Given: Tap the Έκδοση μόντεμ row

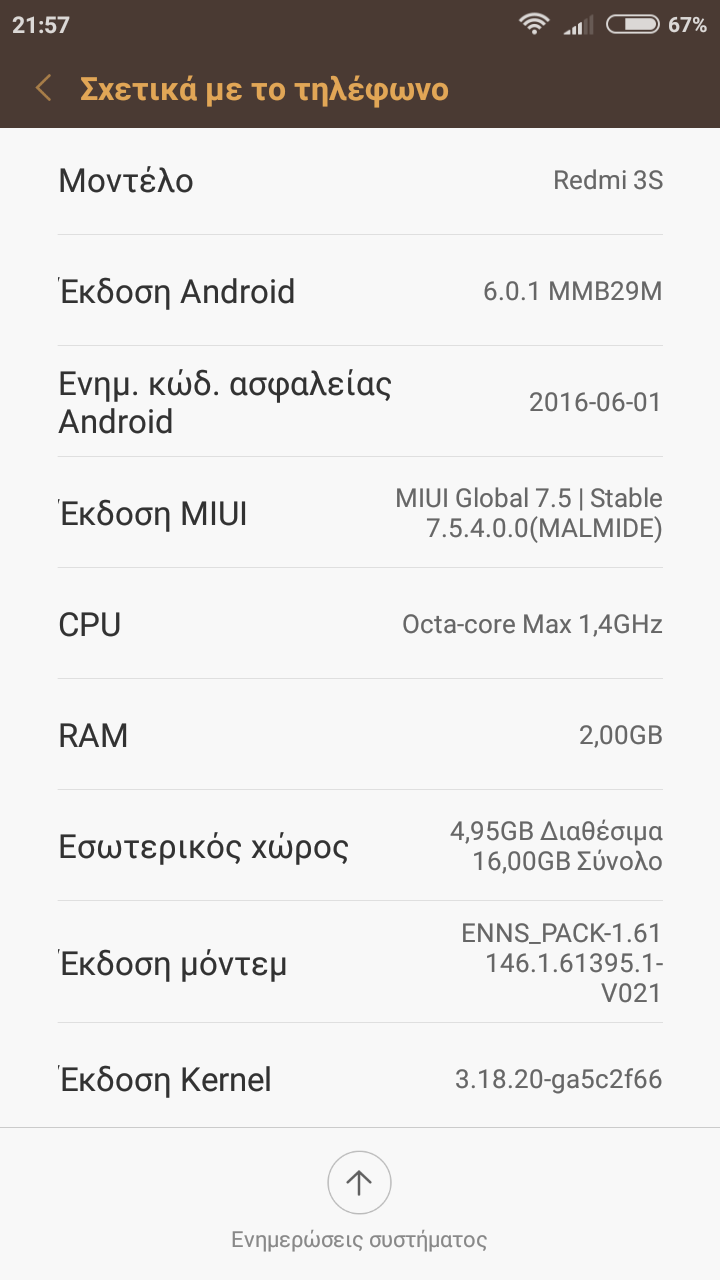Looking at the screenshot, I should pos(360,963).
